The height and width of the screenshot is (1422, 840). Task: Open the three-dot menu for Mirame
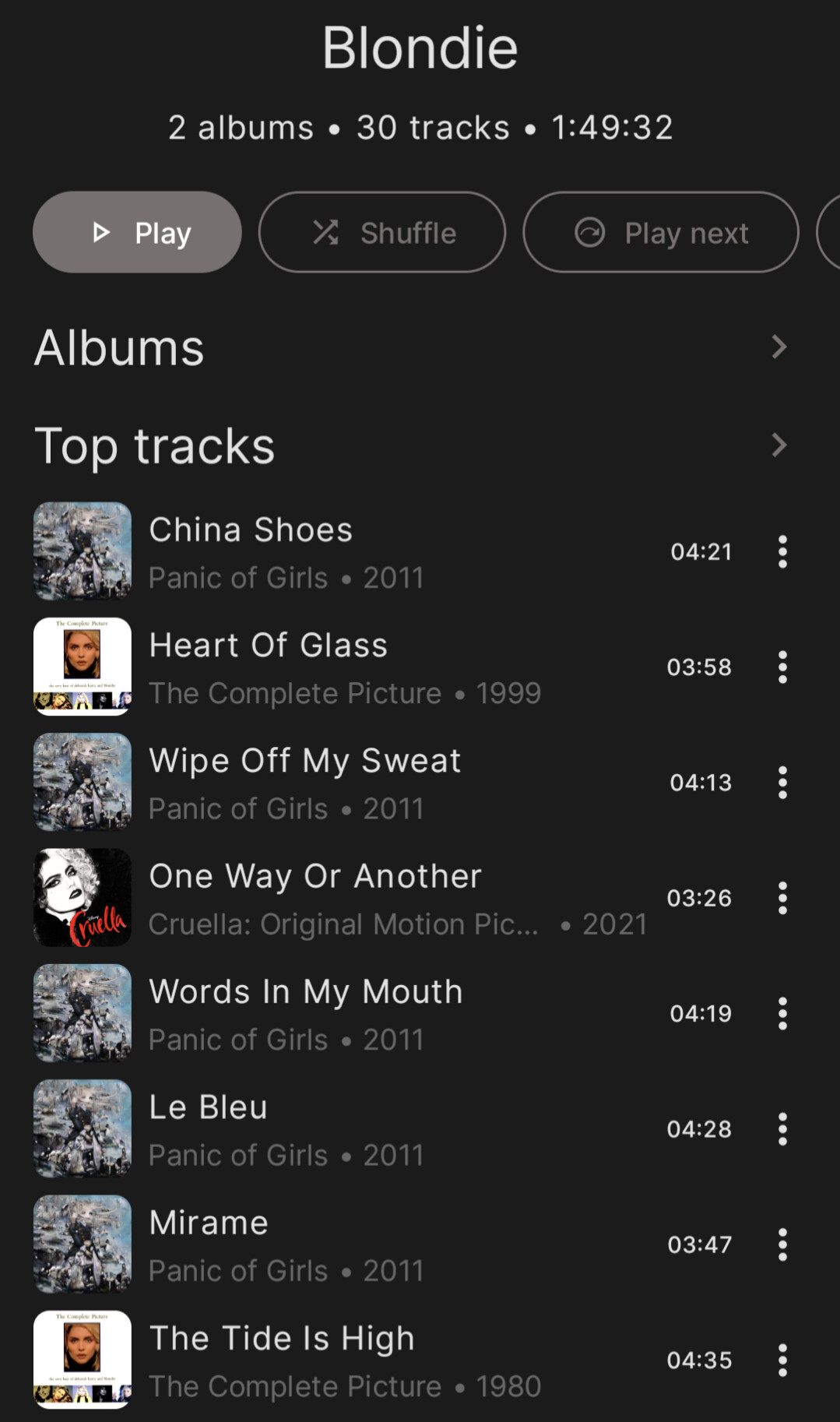tap(782, 1244)
